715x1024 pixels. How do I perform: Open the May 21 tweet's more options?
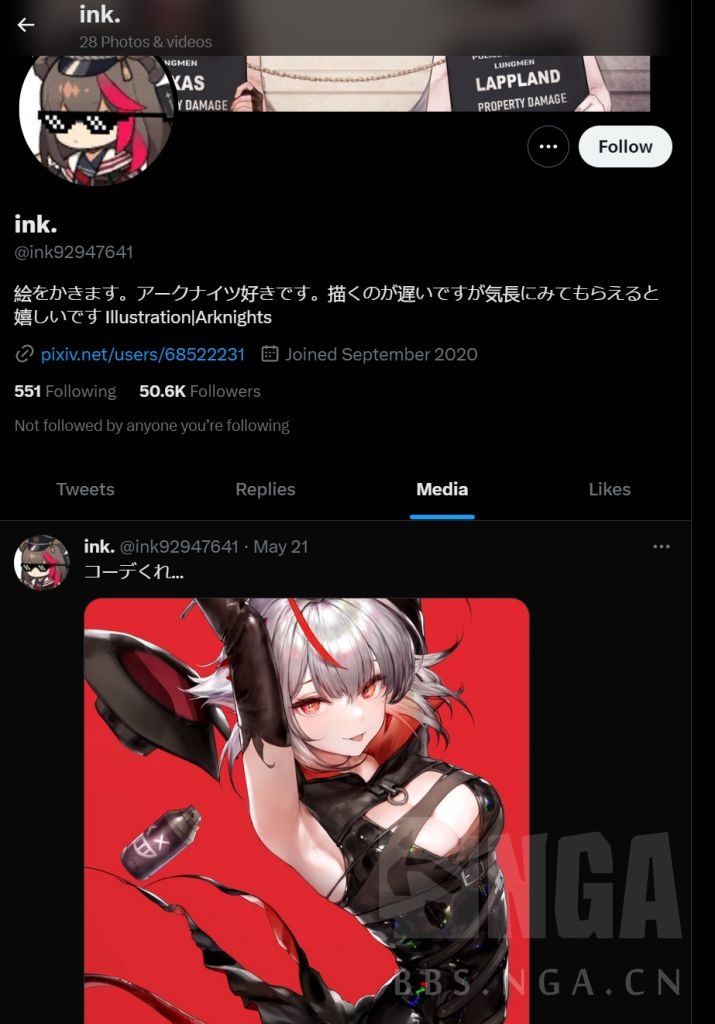point(661,546)
